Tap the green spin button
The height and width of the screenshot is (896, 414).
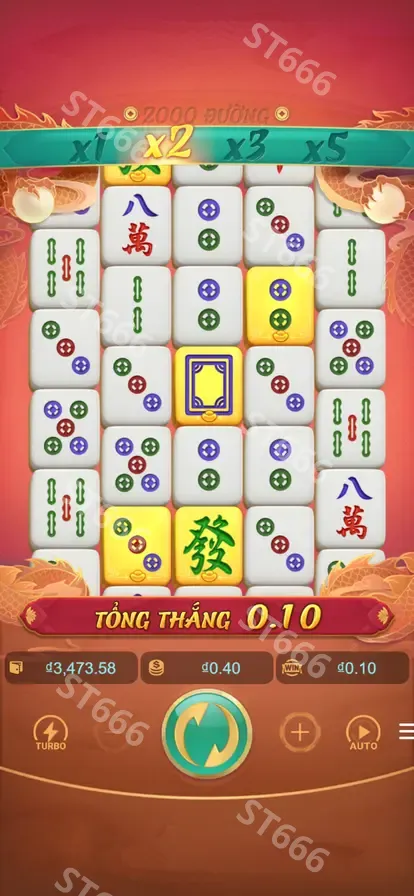tap(207, 733)
